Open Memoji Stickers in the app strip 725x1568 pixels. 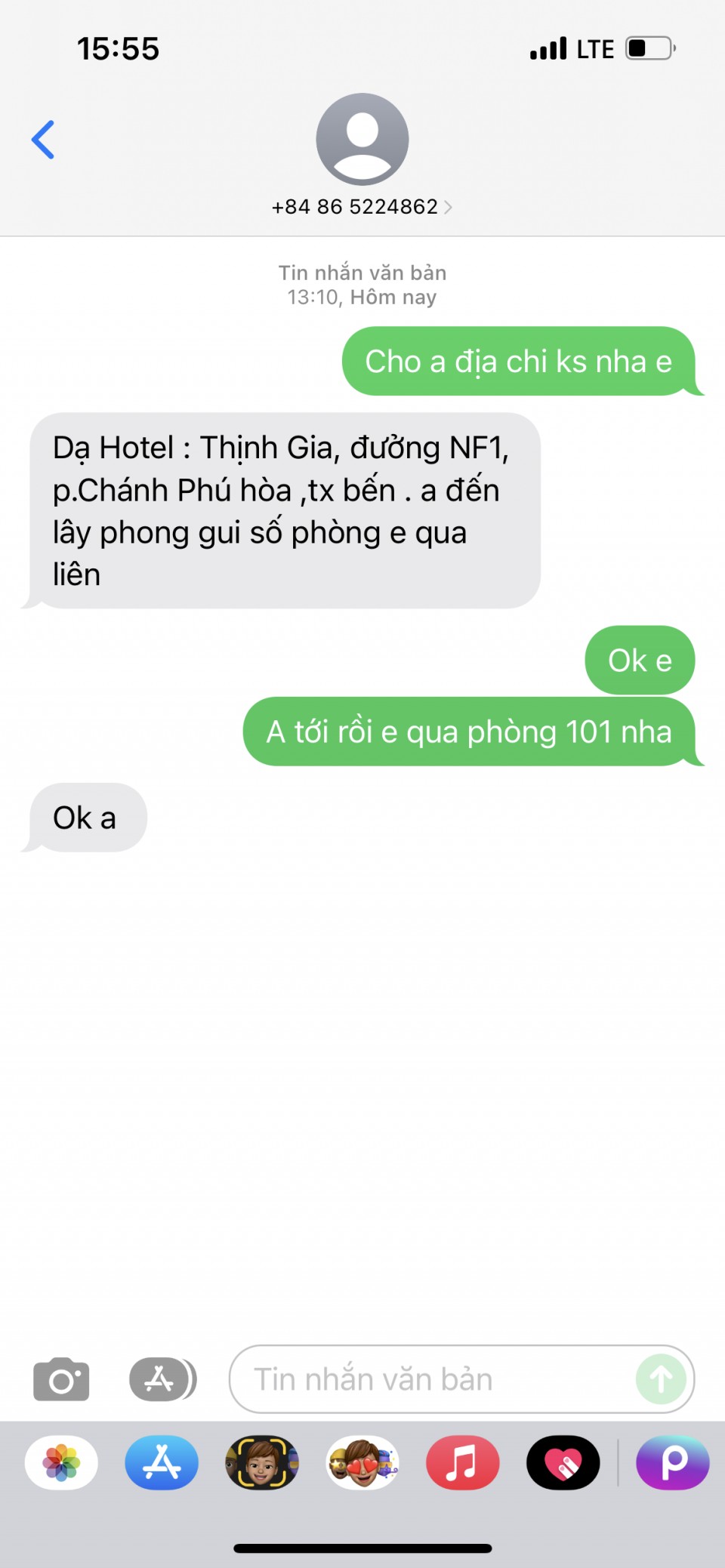coord(362,1462)
